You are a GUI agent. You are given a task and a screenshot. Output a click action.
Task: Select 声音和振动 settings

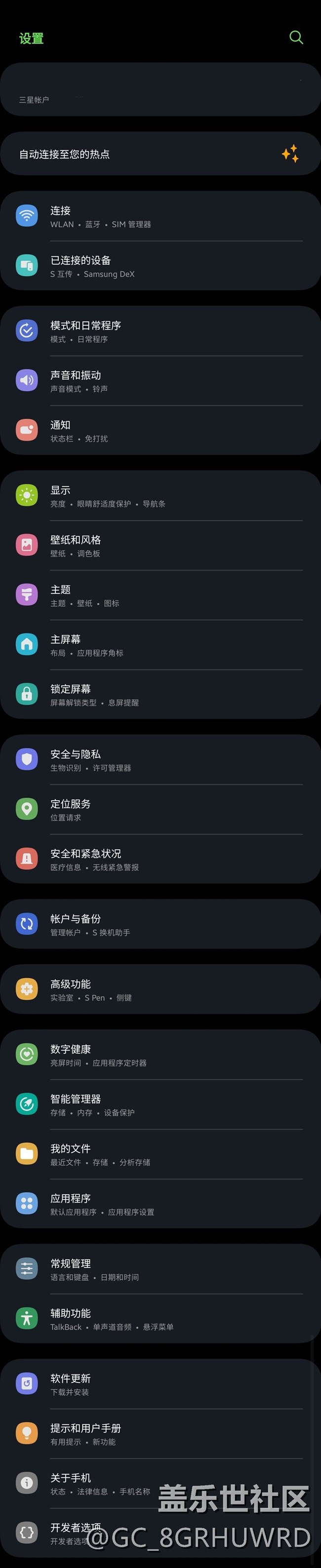(160, 381)
